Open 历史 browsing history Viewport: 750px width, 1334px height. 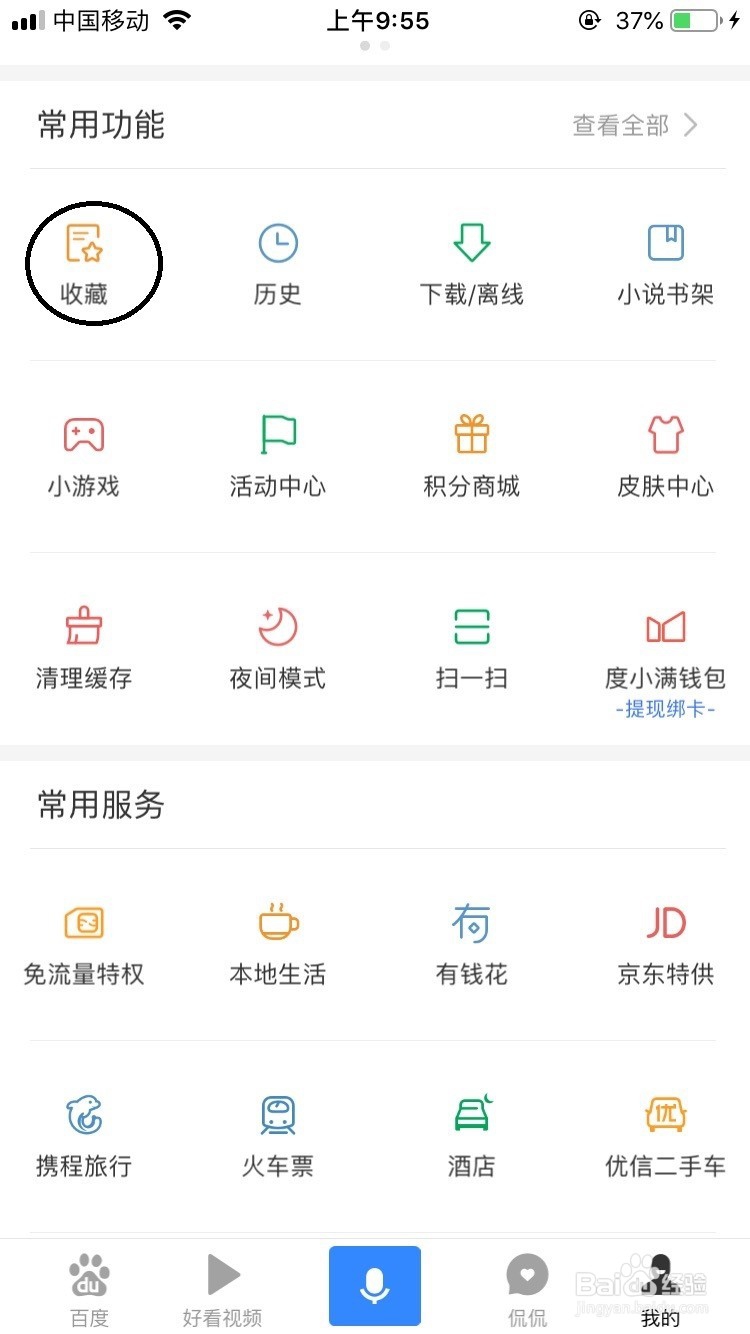click(x=277, y=264)
